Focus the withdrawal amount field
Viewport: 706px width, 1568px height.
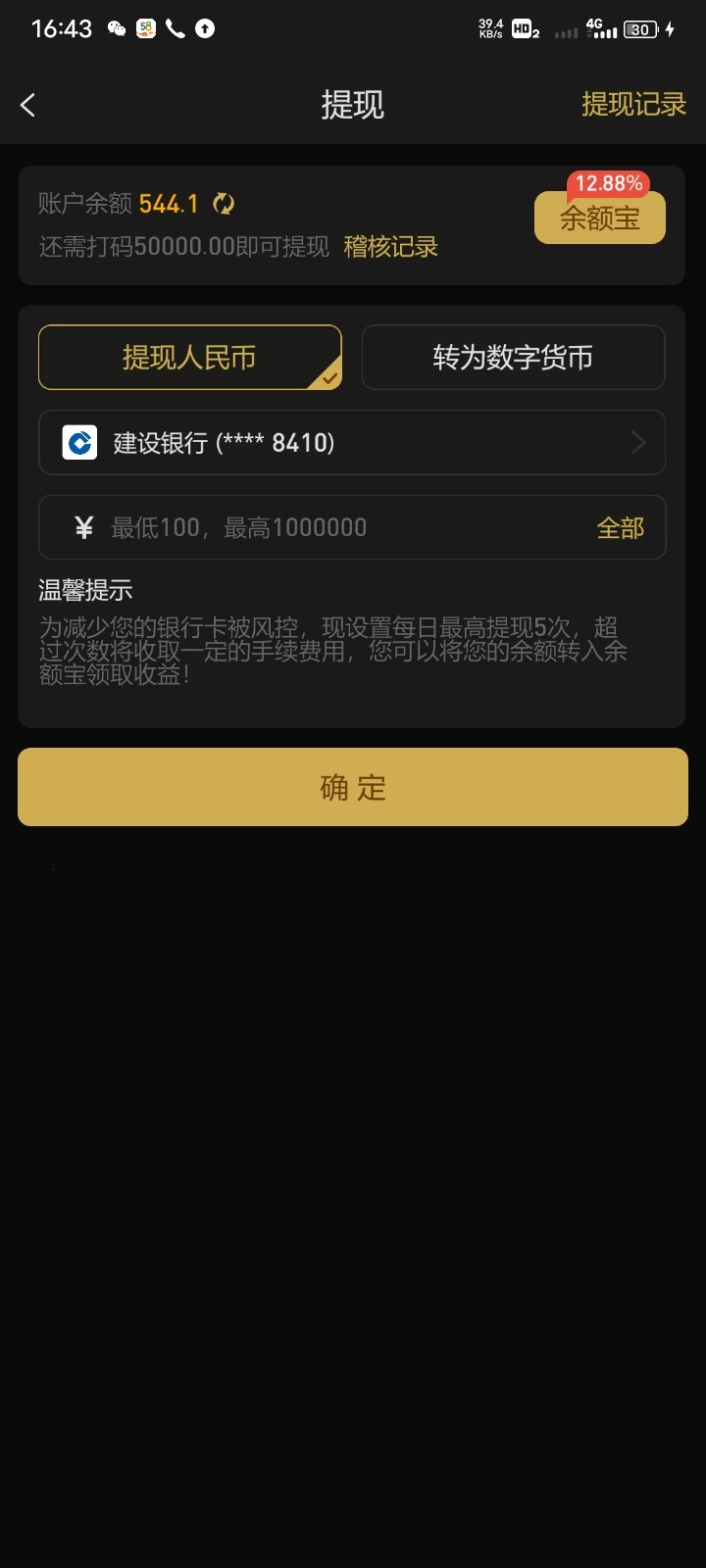(x=333, y=528)
